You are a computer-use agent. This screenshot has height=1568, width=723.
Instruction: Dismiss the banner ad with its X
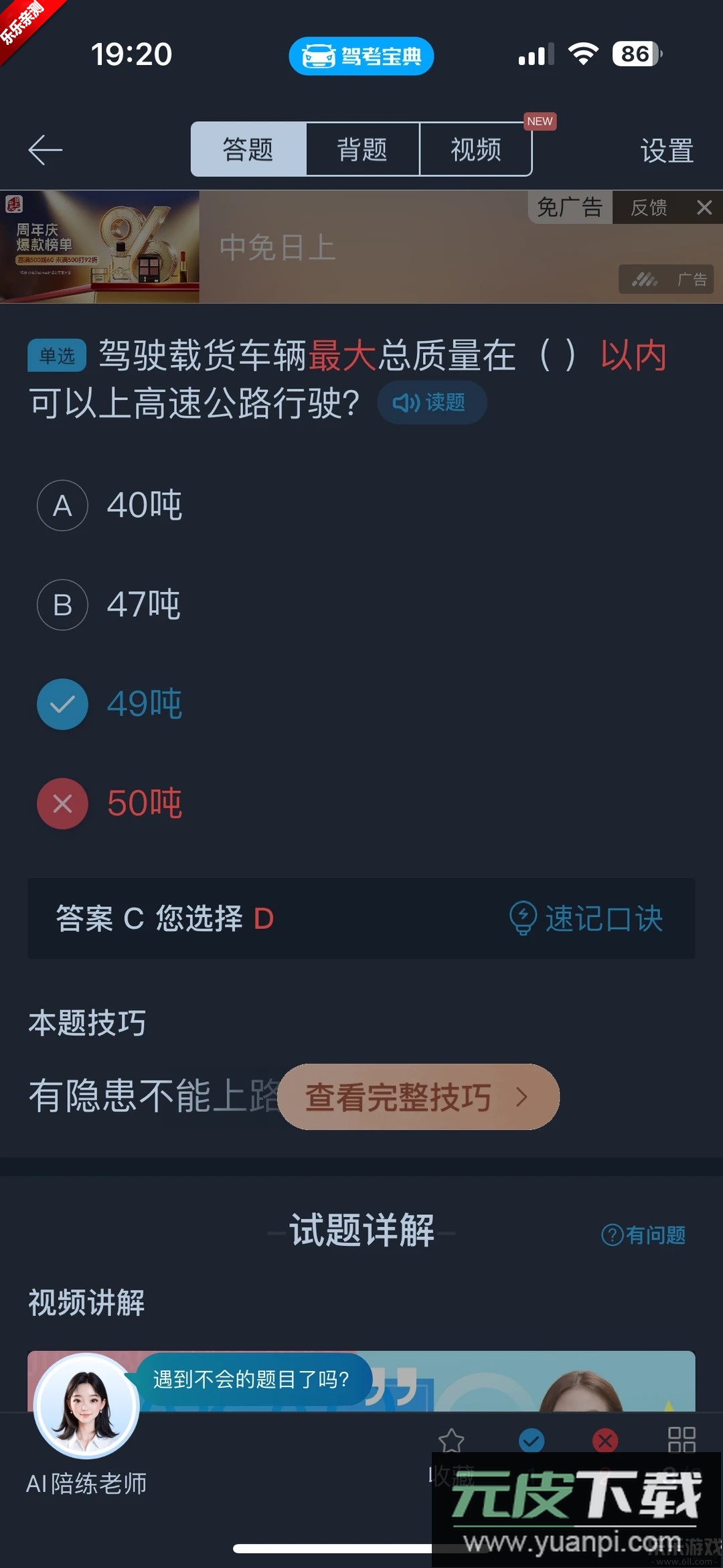[705, 208]
